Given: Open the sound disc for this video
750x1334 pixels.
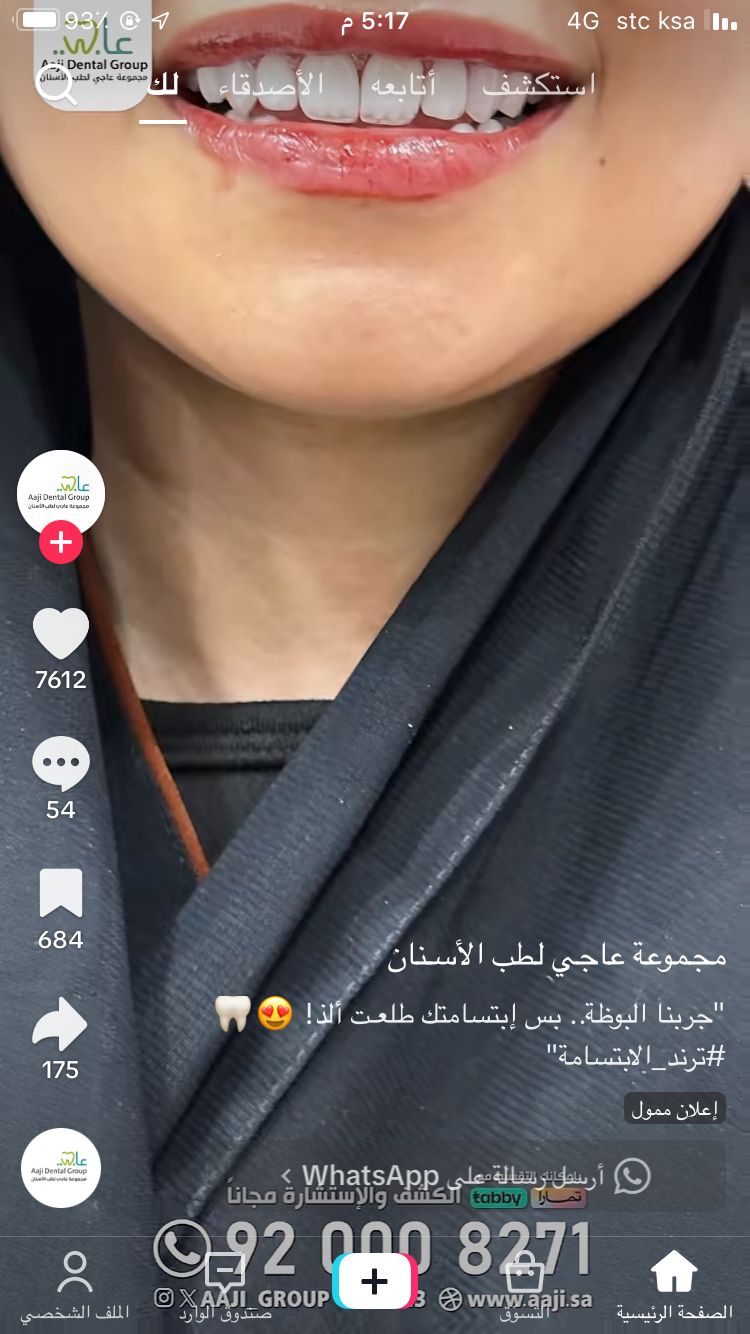Looking at the screenshot, I should point(61,1168).
